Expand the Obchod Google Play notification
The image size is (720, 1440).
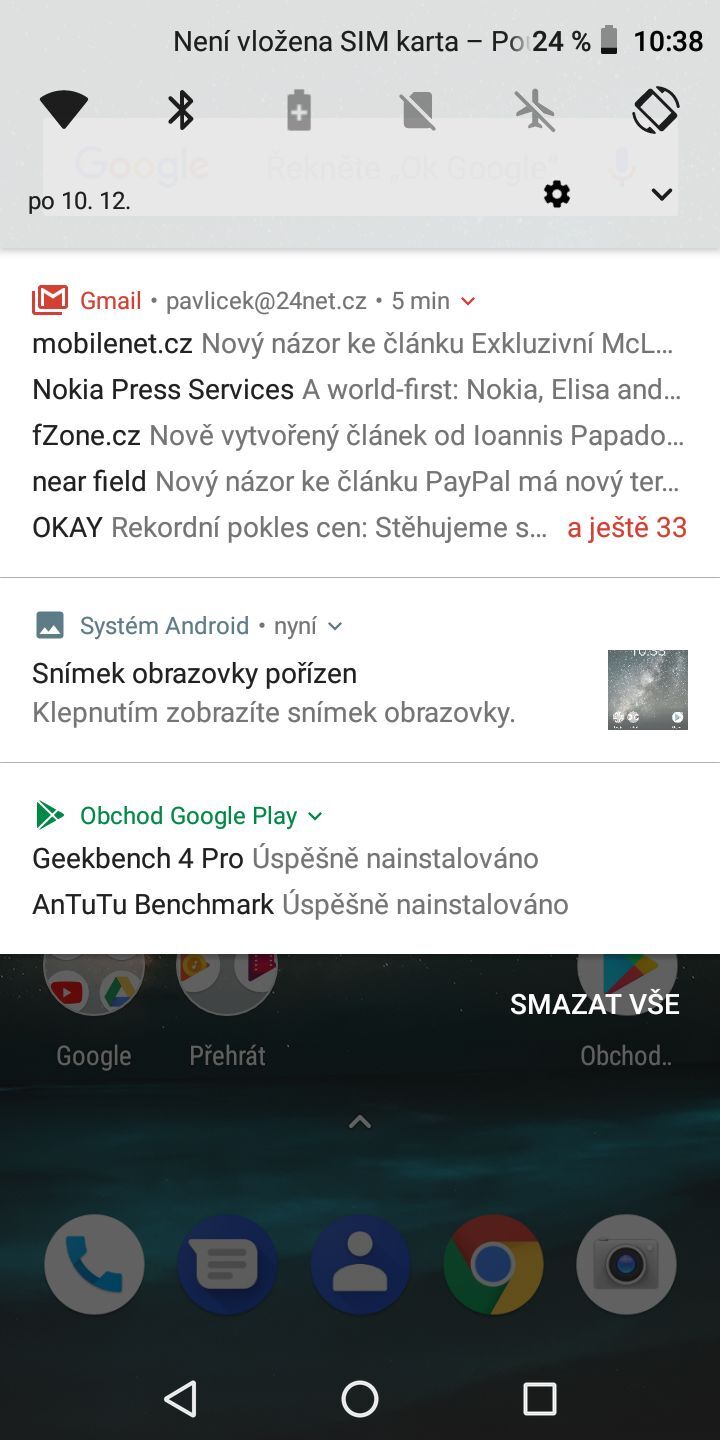[x=315, y=816]
